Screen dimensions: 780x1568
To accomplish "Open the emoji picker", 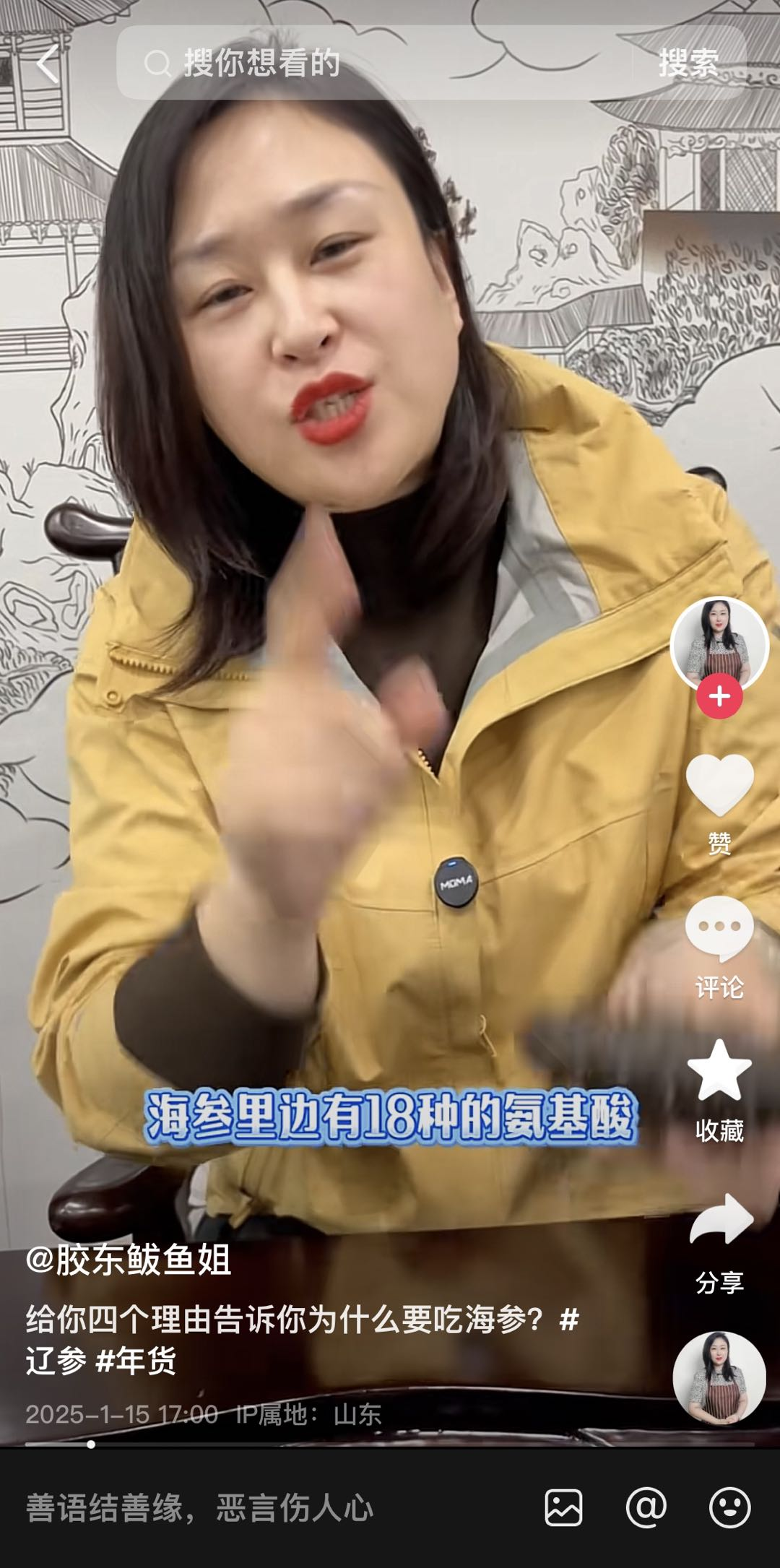I will [x=729, y=1508].
